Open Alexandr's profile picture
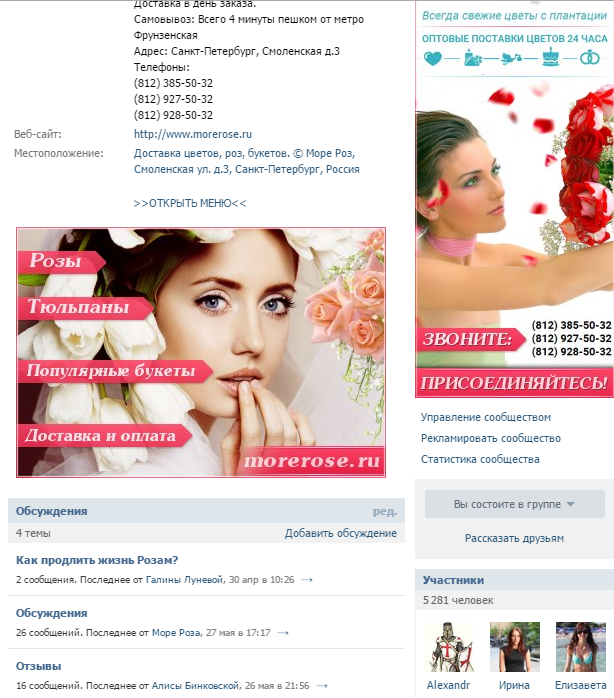The image size is (614, 698). (x=447, y=646)
